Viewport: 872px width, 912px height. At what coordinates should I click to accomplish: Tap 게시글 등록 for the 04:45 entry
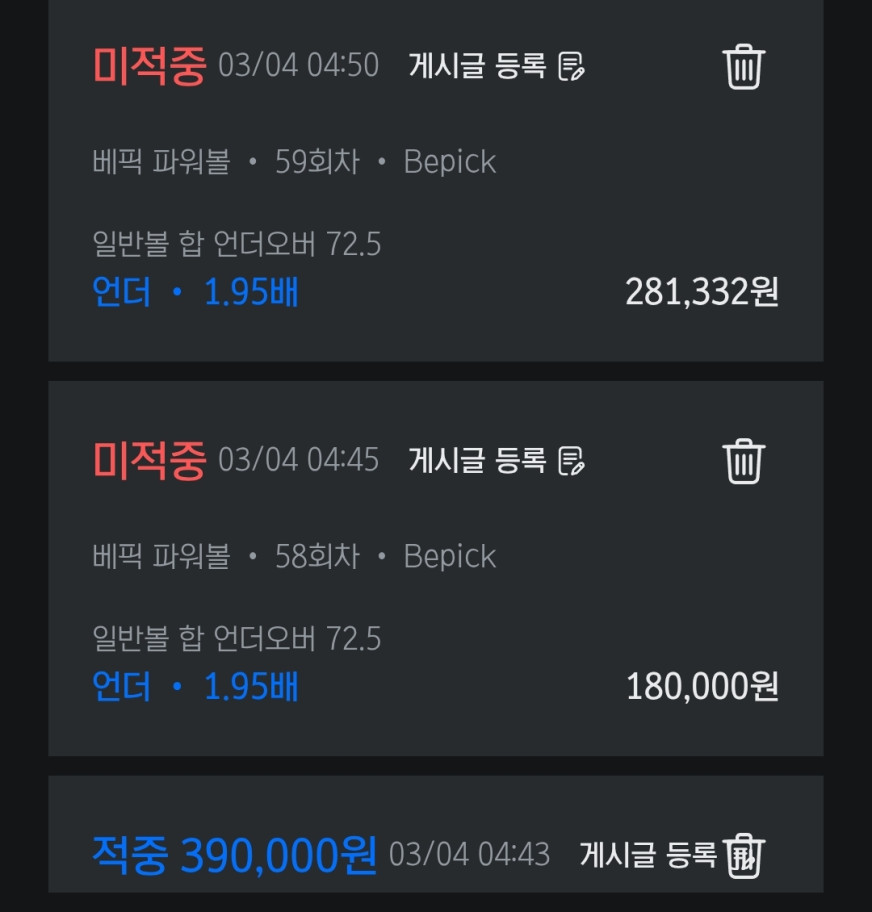point(496,460)
